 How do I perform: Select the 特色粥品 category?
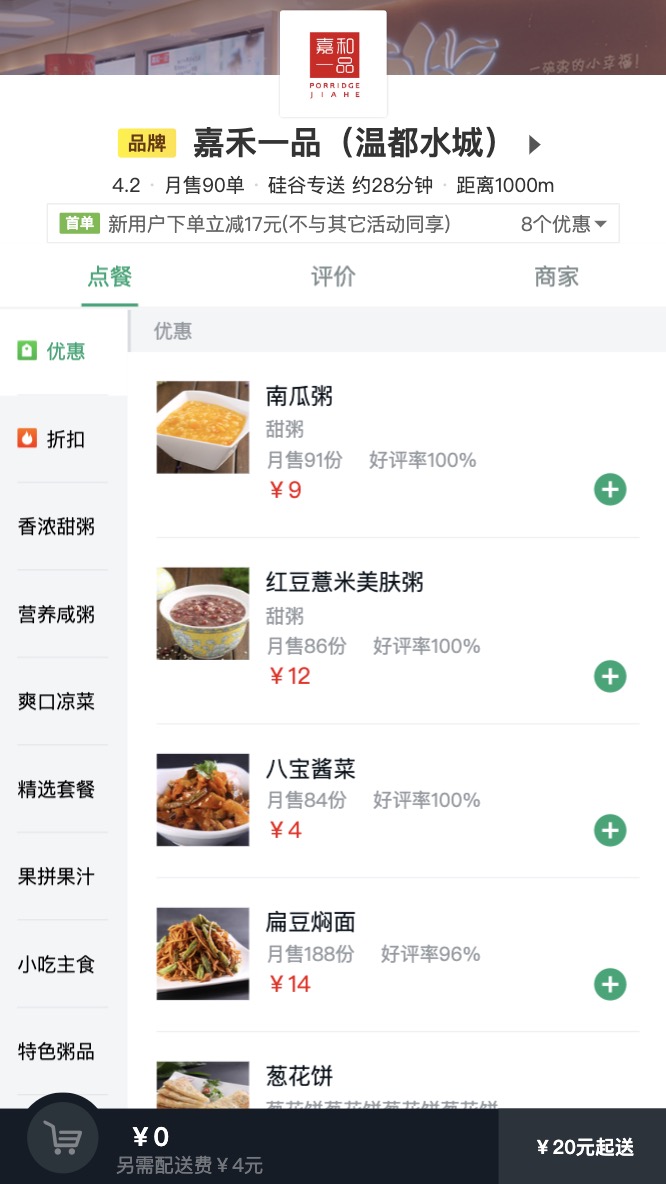(x=57, y=1052)
